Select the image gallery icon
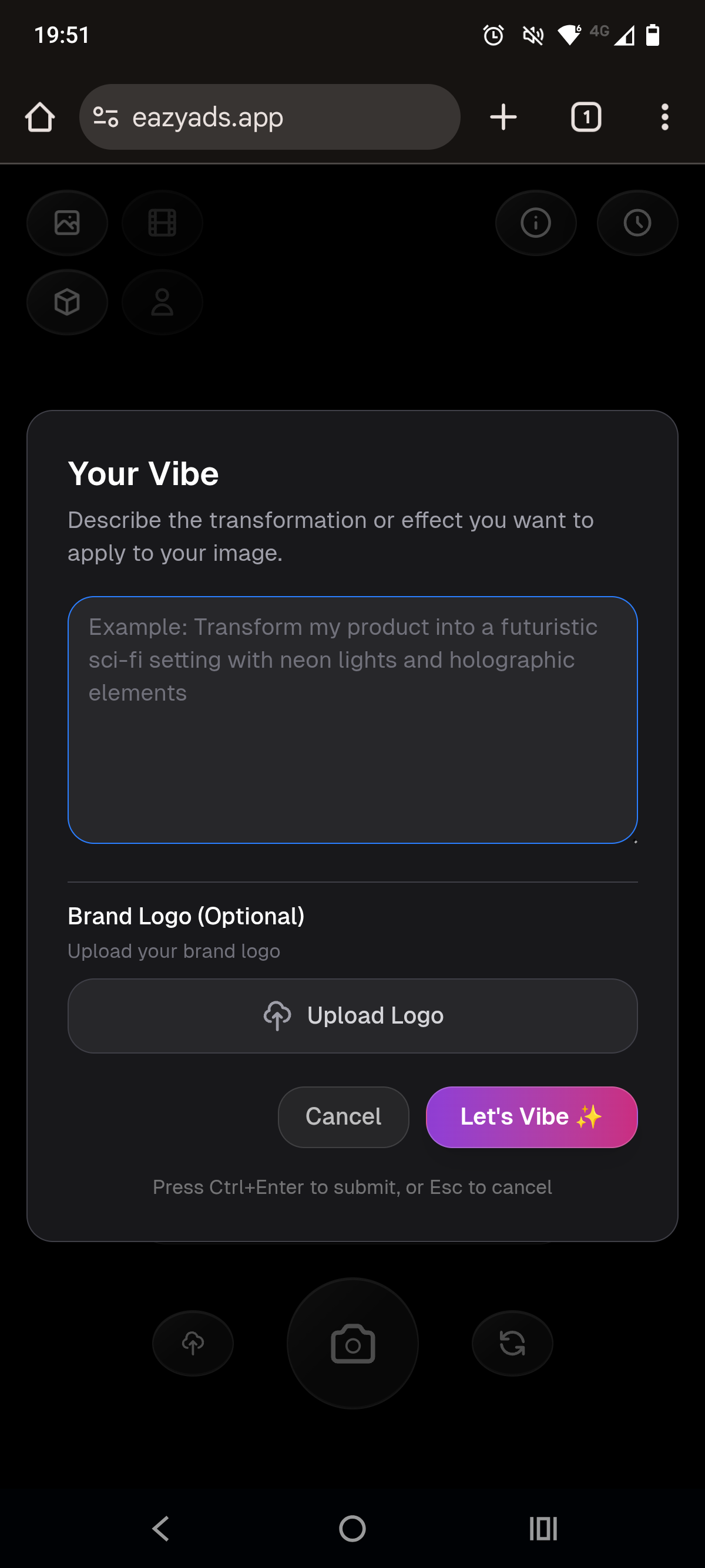The image size is (705, 1568). point(67,223)
